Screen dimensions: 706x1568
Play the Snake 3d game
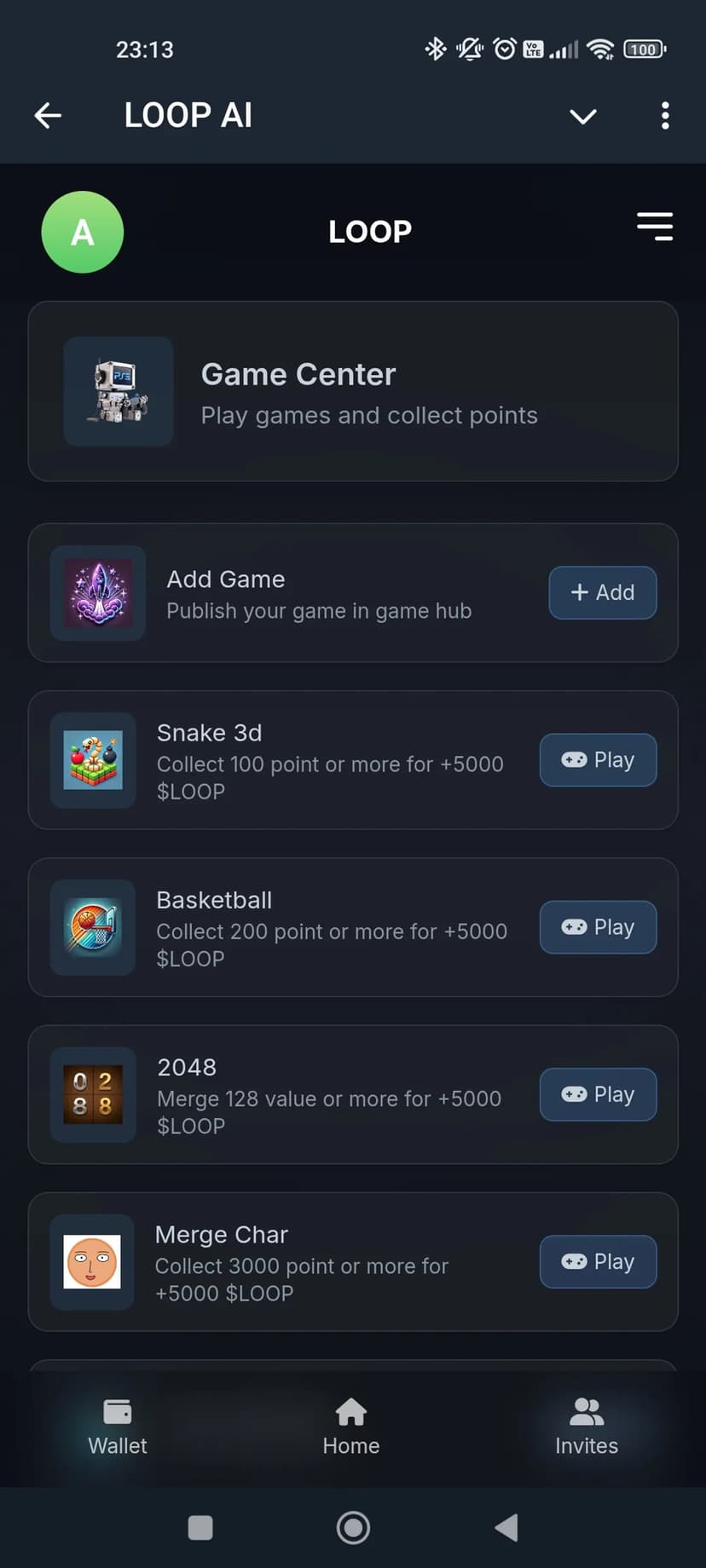coord(598,759)
